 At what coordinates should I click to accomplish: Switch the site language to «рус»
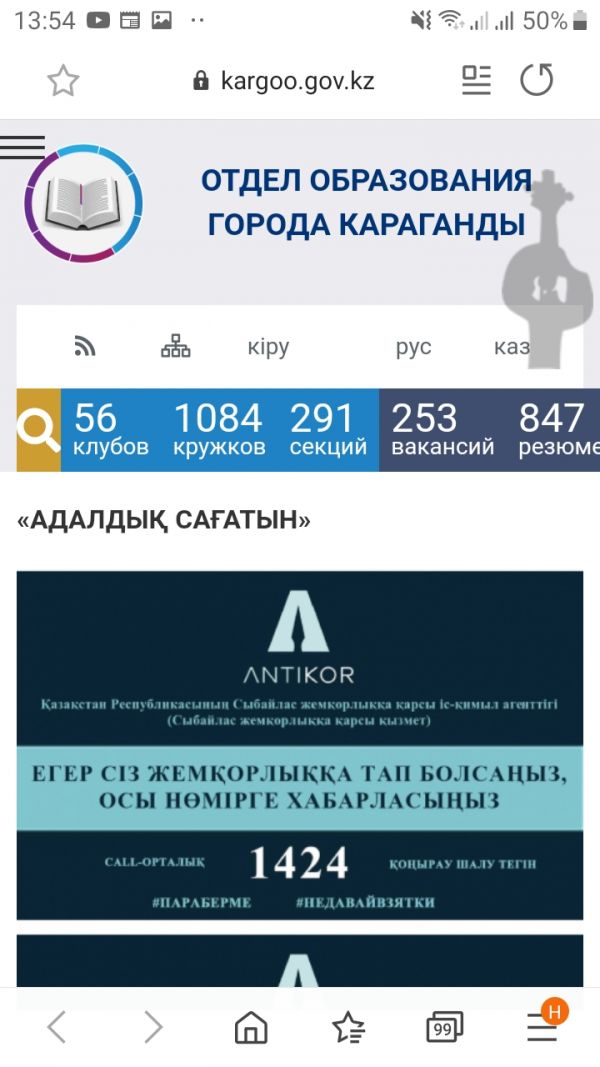[x=413, y=347]
